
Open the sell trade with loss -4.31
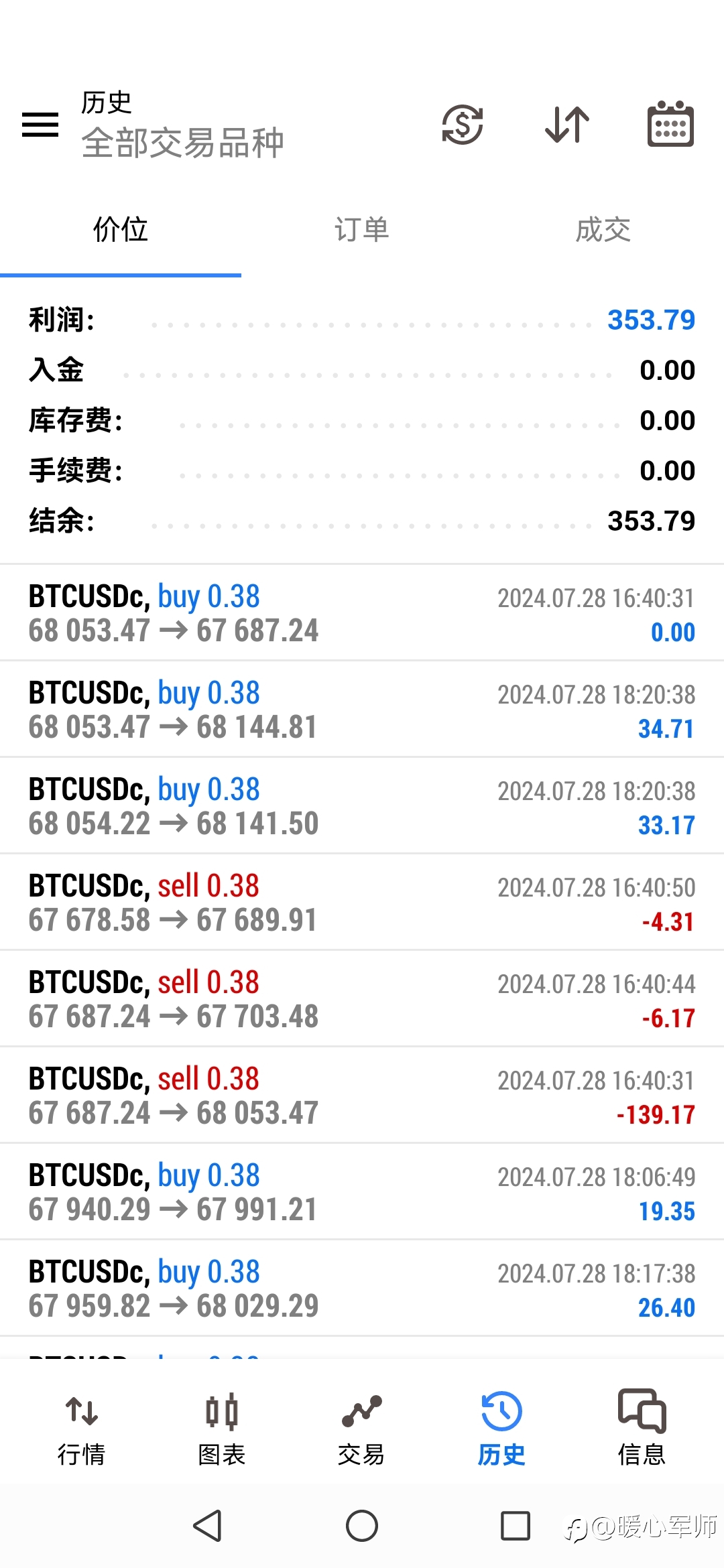pos(362,903)
